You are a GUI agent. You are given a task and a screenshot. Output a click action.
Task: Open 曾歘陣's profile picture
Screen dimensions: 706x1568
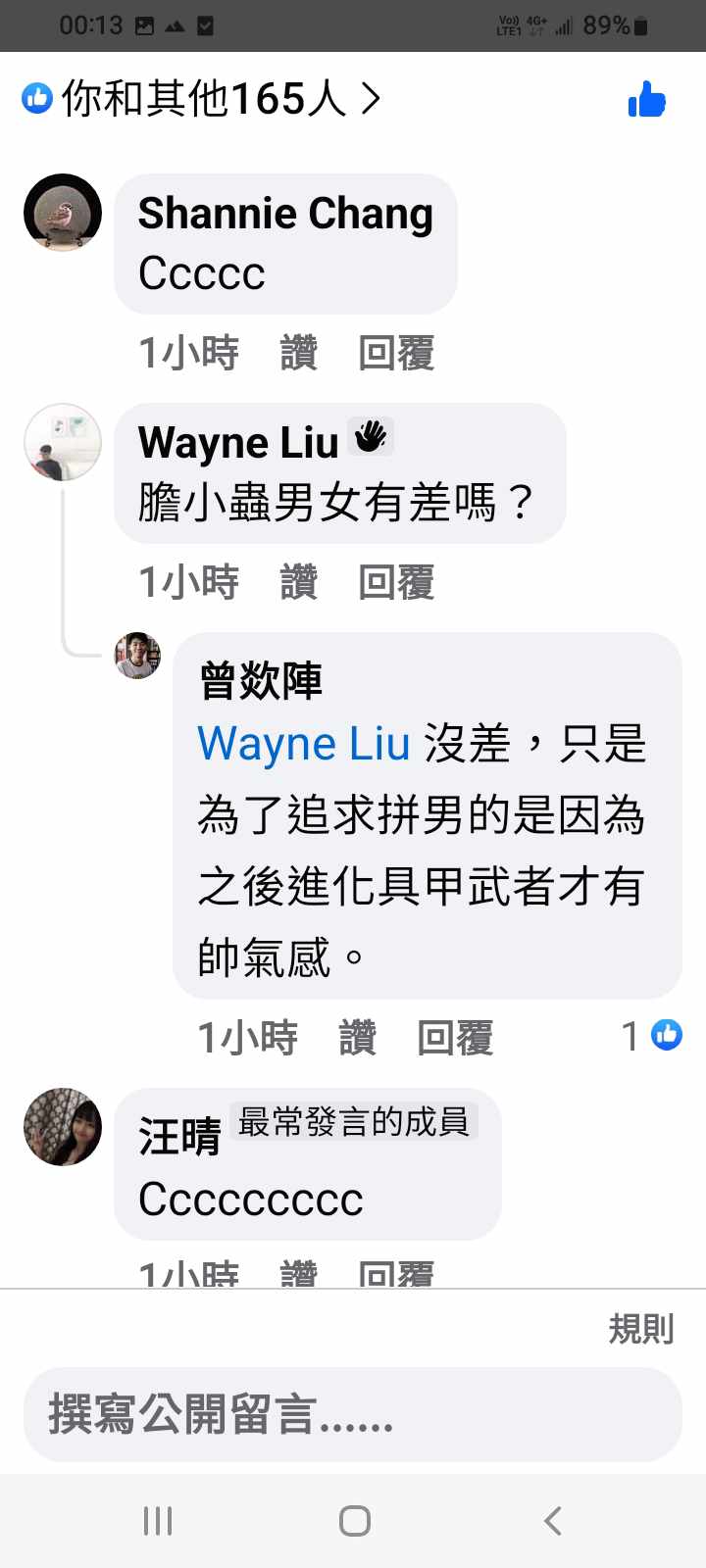click(x=138, y=656)
